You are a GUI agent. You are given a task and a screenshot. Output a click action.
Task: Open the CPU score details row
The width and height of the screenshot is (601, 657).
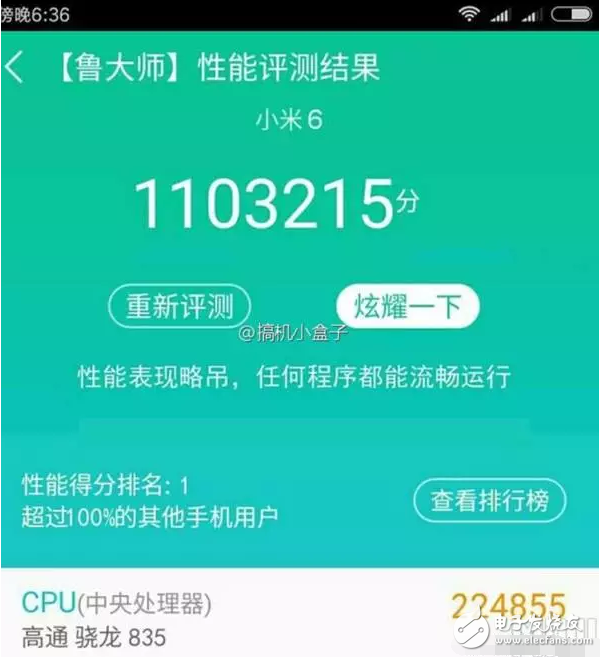(300, 620)
